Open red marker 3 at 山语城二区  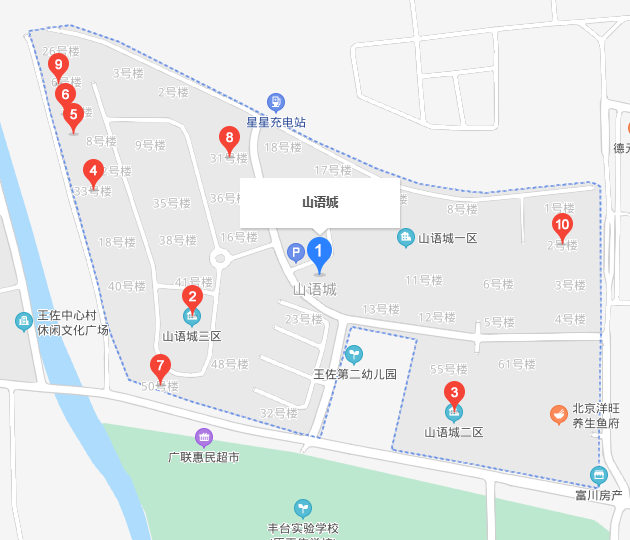[454, 394]
